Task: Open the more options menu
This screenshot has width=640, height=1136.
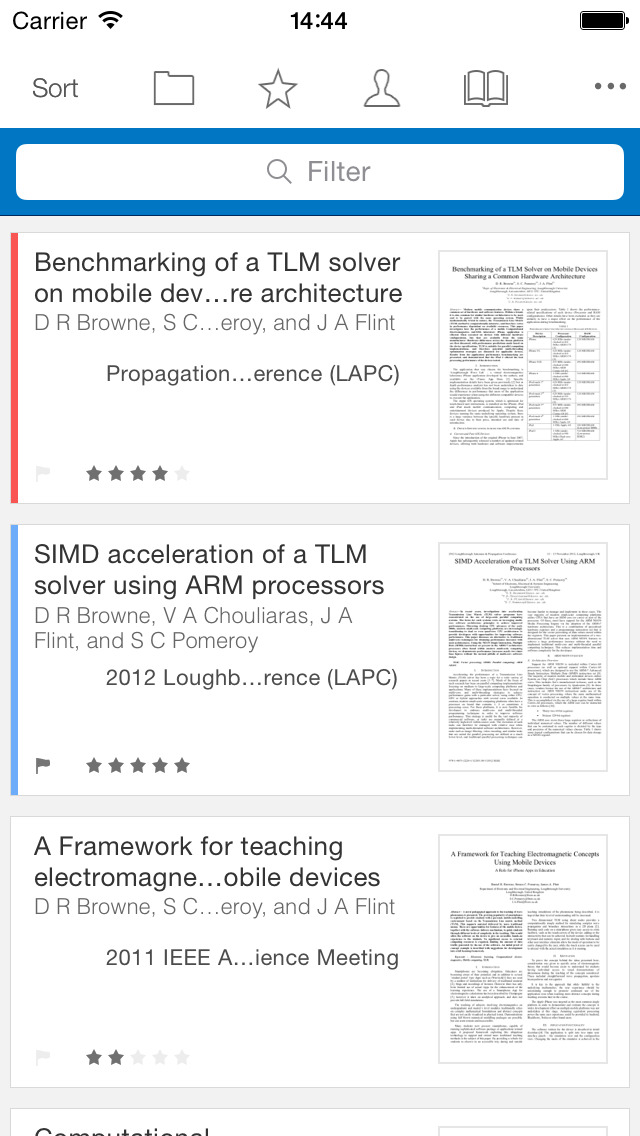Action: pyautogui.click(x=609, y=87)
